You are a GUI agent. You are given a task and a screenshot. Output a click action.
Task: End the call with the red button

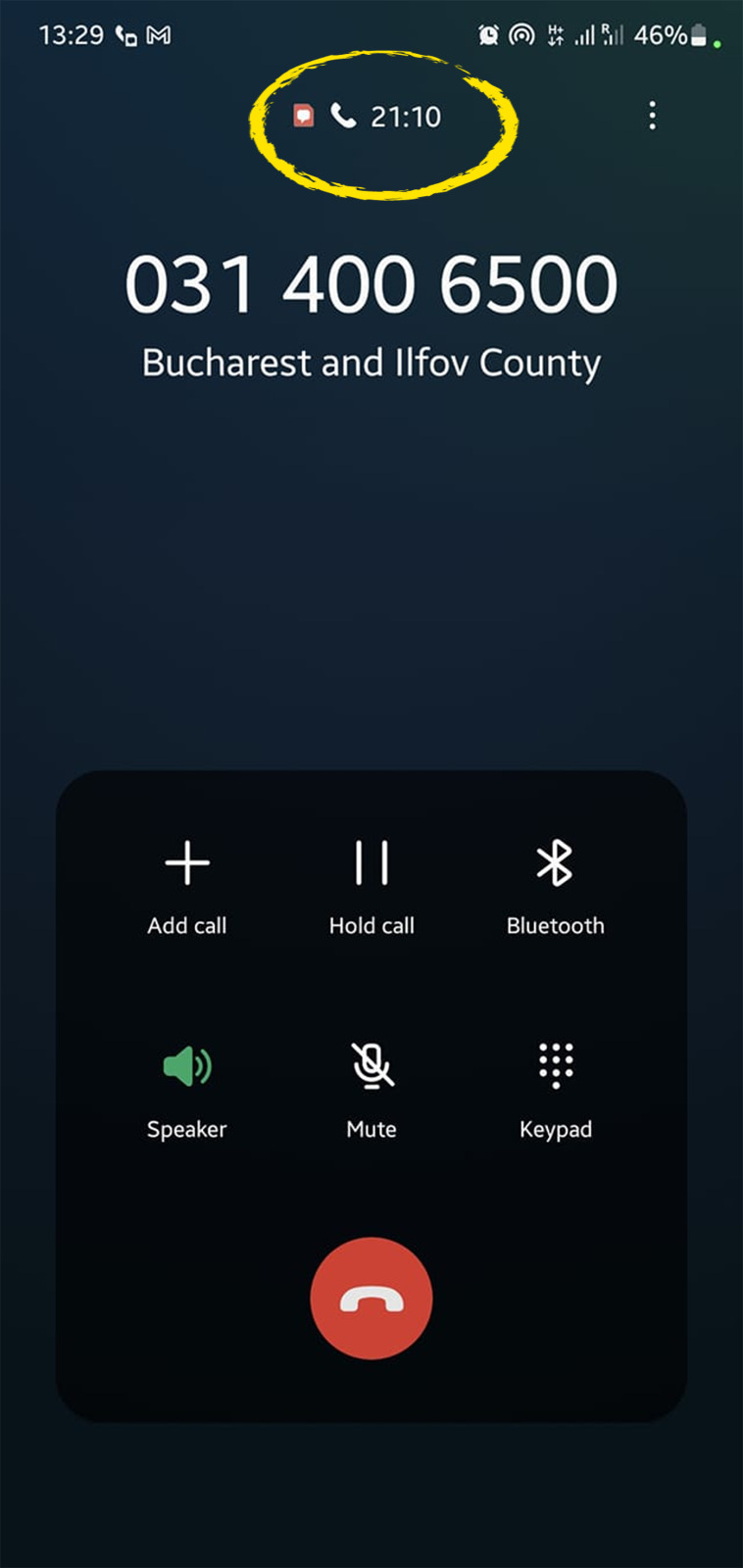coord(371,1298)
